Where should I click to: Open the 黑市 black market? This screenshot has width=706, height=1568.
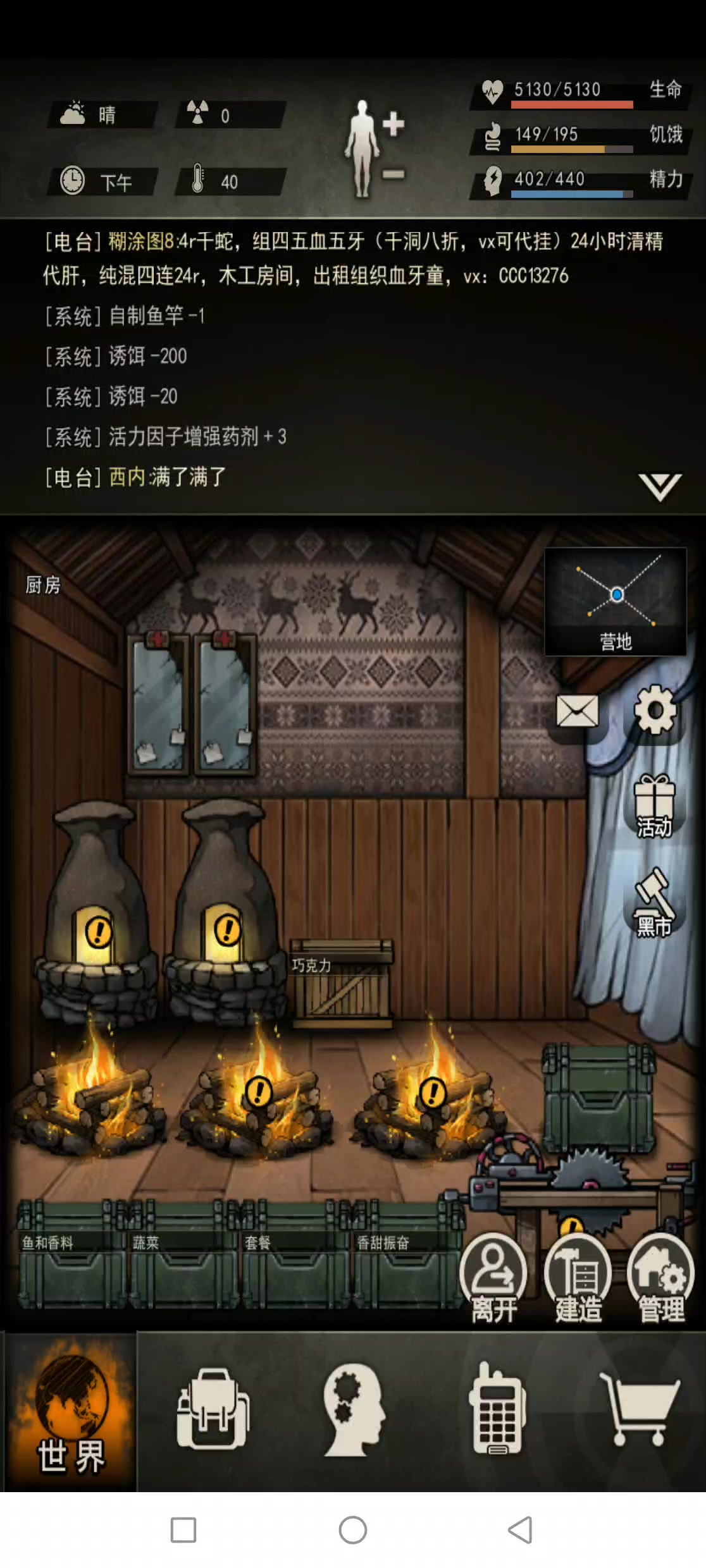(654, 903)
